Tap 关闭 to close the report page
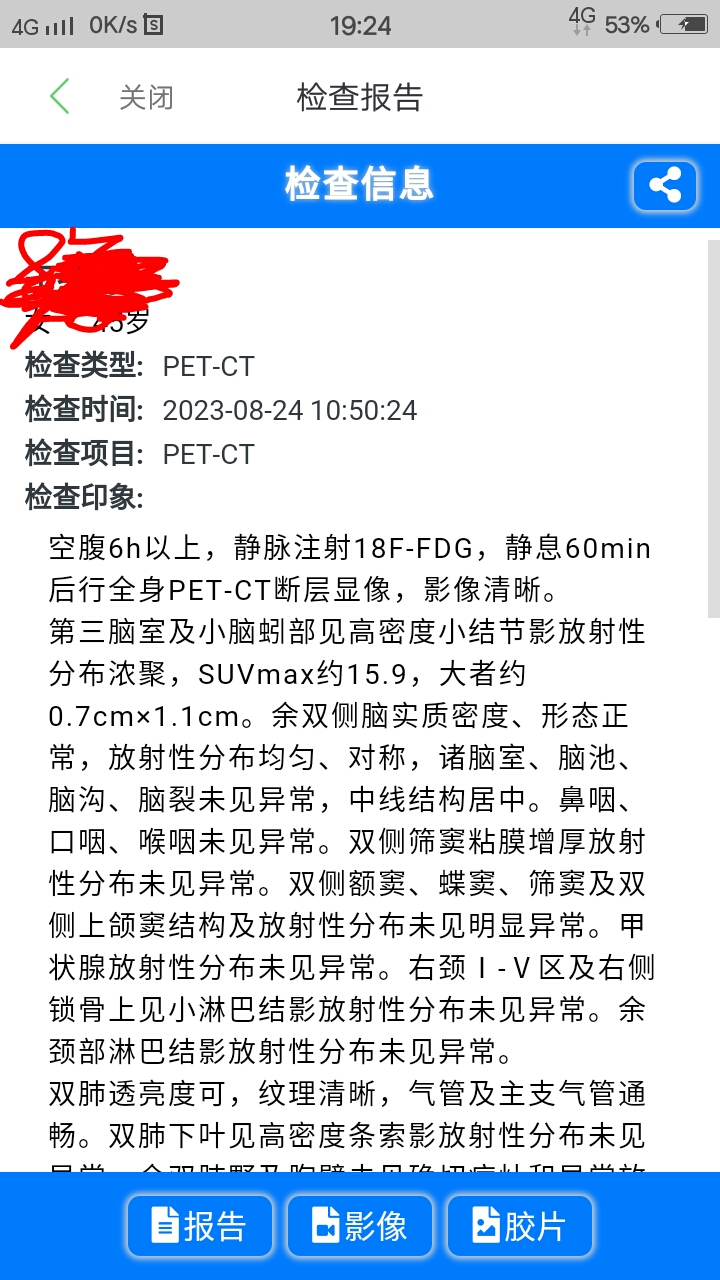This screenshot has height=1280, width=720. (146, 97)
